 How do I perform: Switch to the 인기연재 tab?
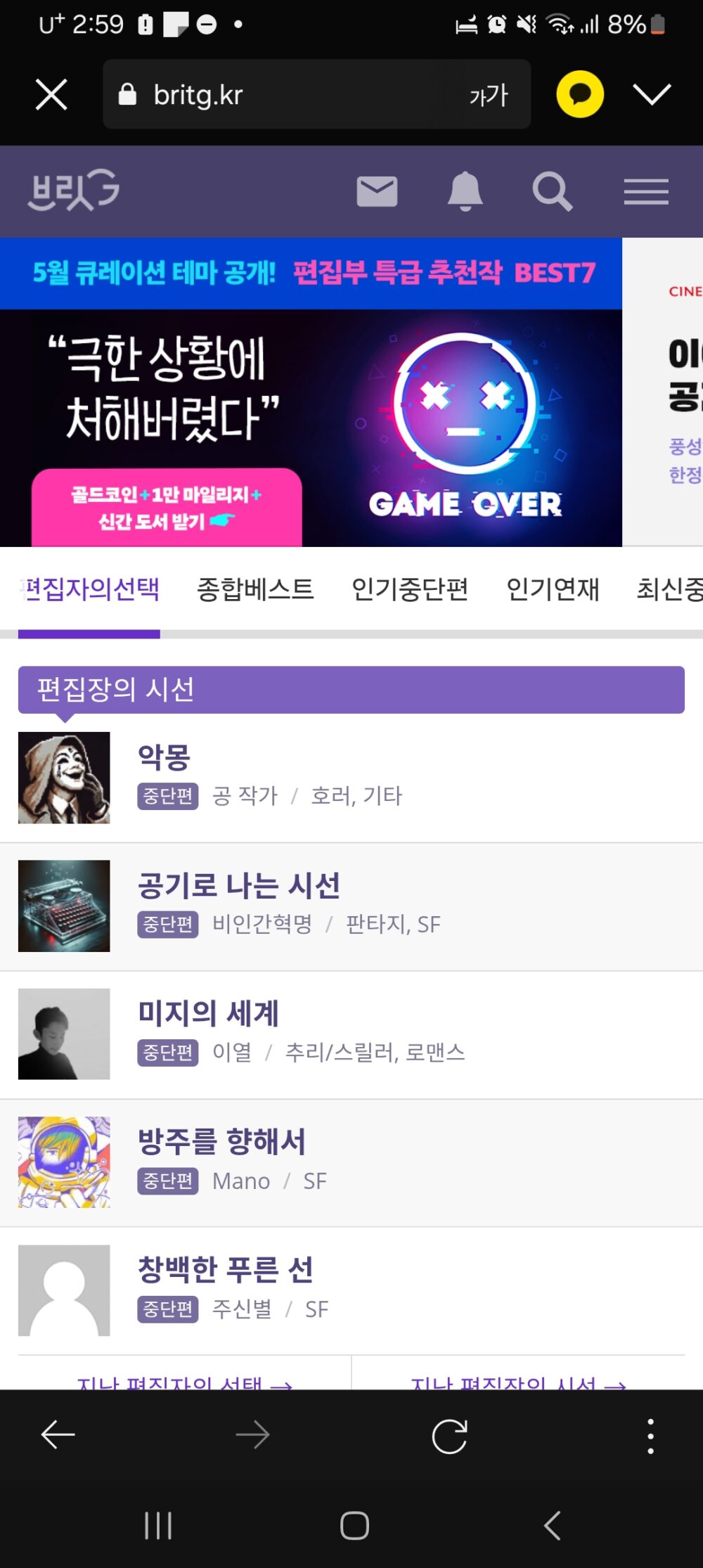click(553, 589)
